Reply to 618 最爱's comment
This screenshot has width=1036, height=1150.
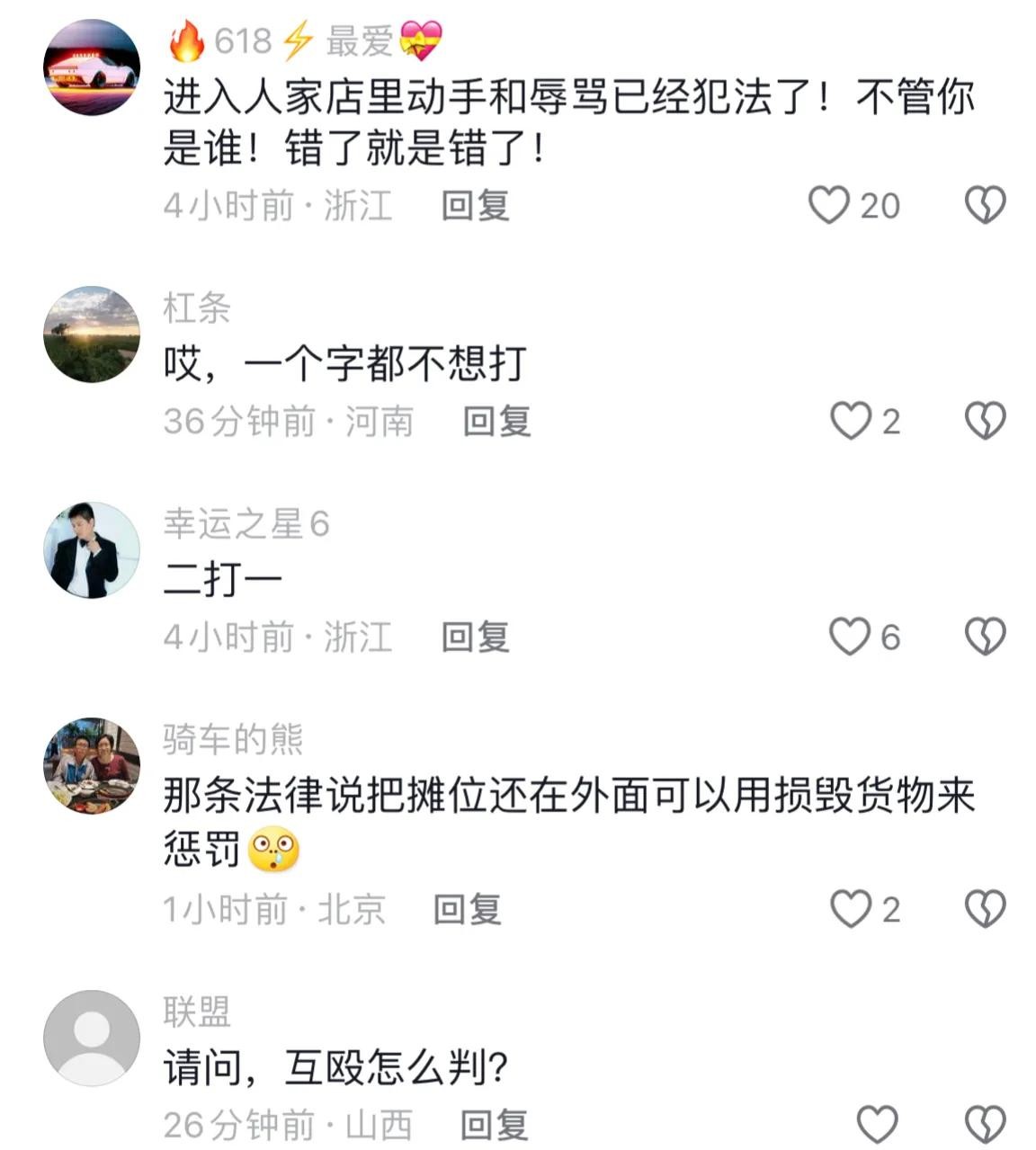(475, 206)
